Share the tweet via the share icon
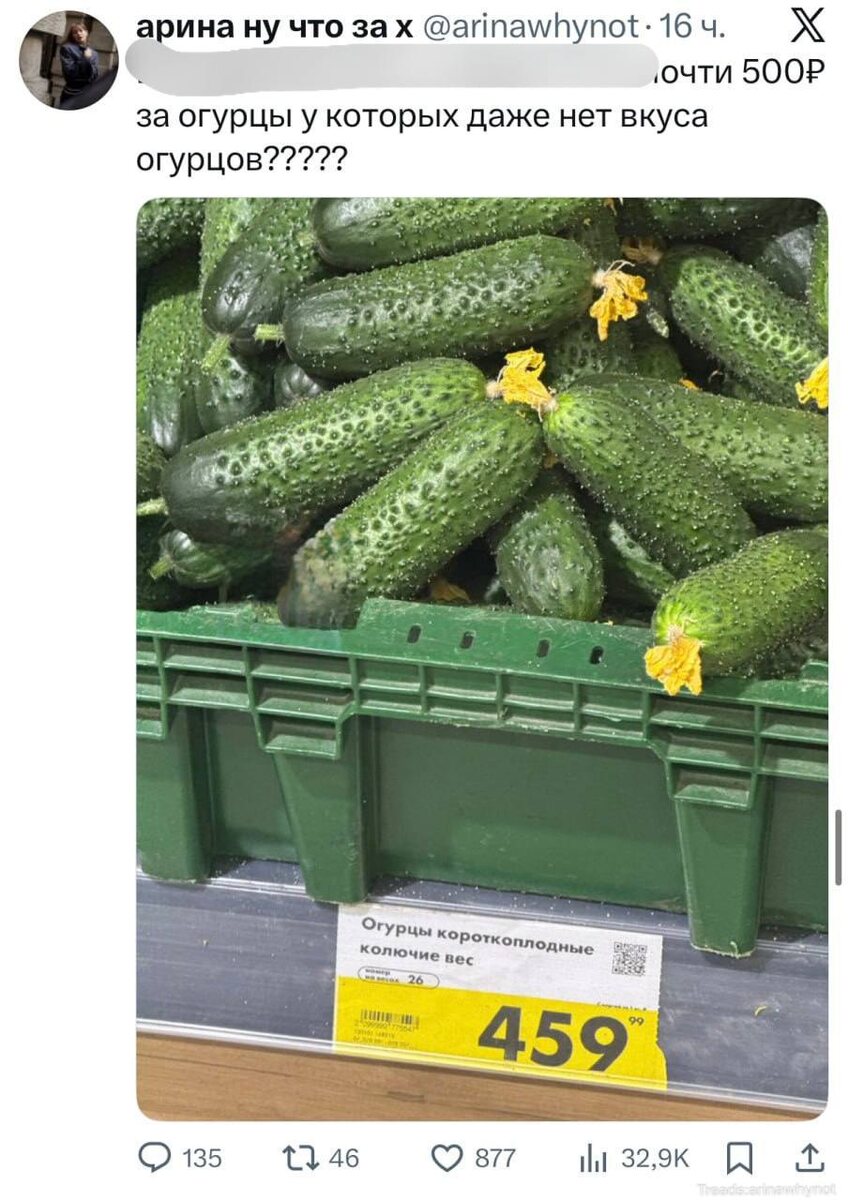This screenshot has height=1200, width=848. (x=811, y=1158)
